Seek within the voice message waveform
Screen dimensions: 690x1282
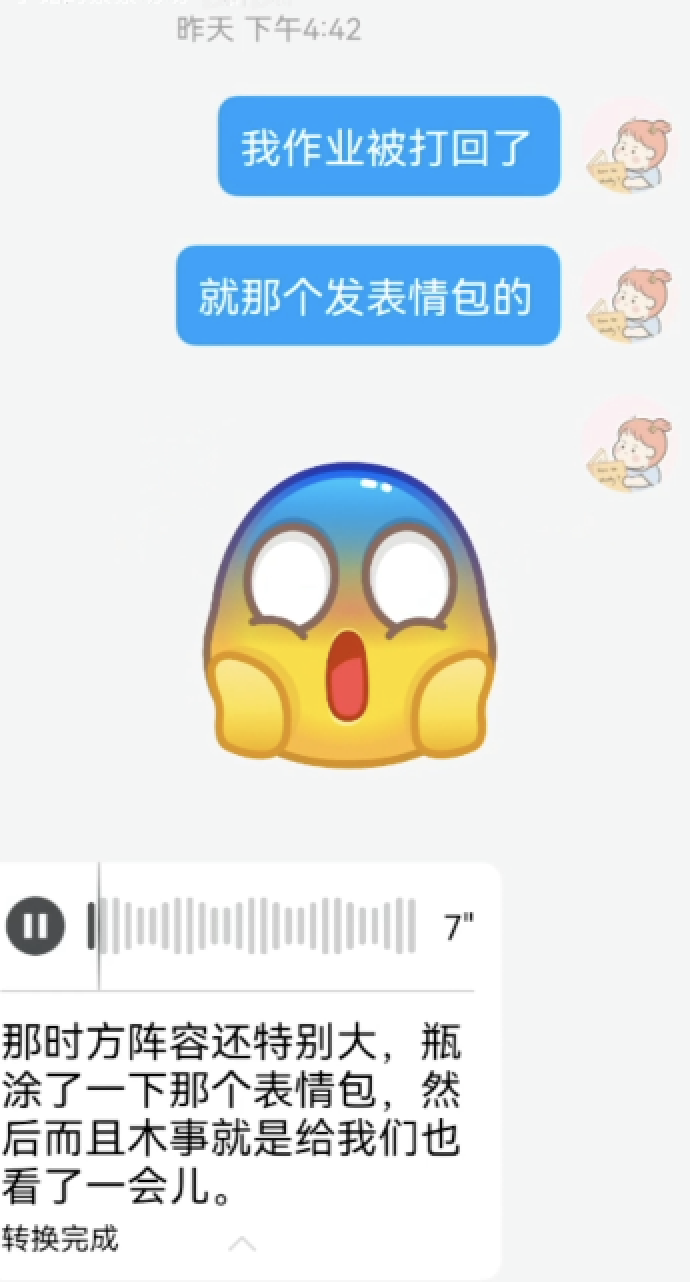255,926
